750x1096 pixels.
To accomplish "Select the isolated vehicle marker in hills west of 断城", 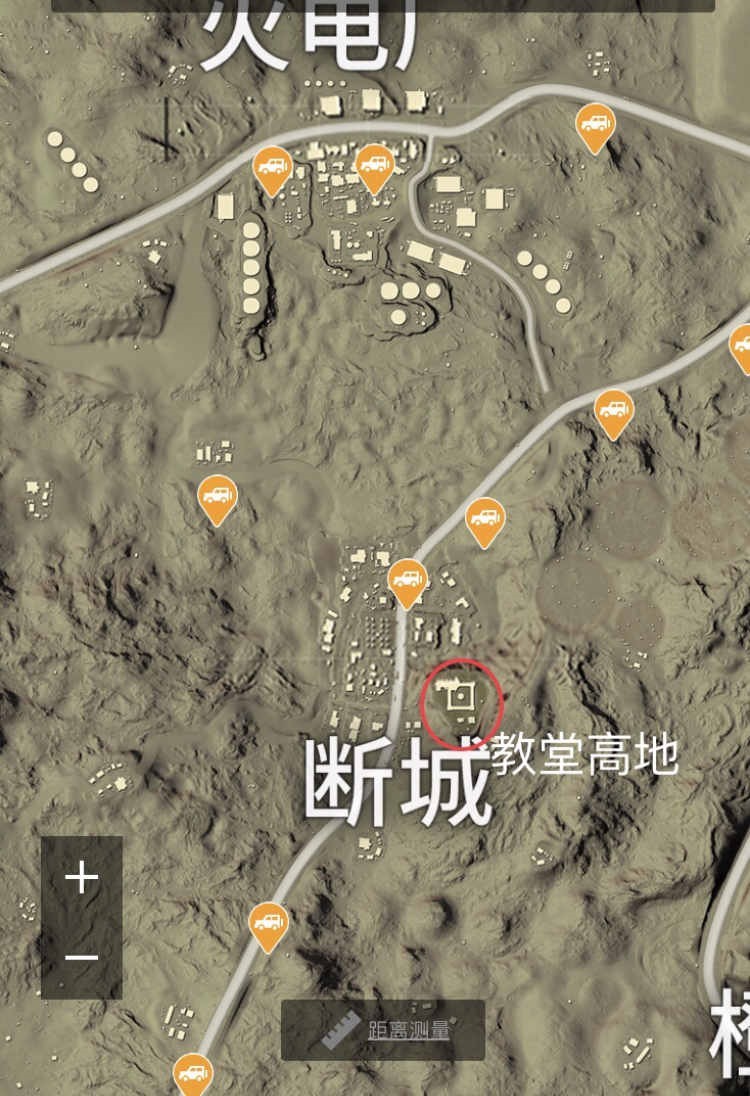I will (x=217, y=496).
